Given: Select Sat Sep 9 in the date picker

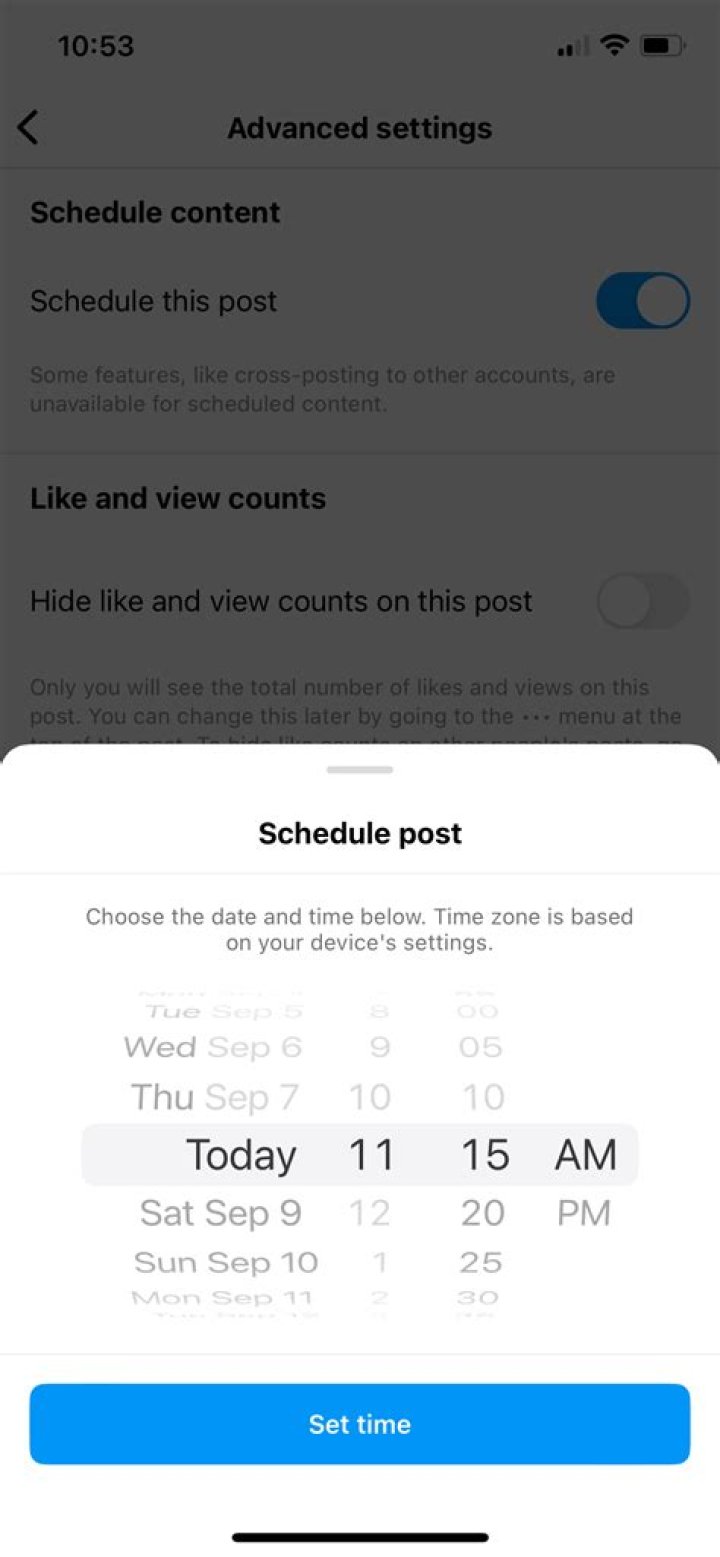Looking at the screenshot, I should click(x=221, y=1213).
